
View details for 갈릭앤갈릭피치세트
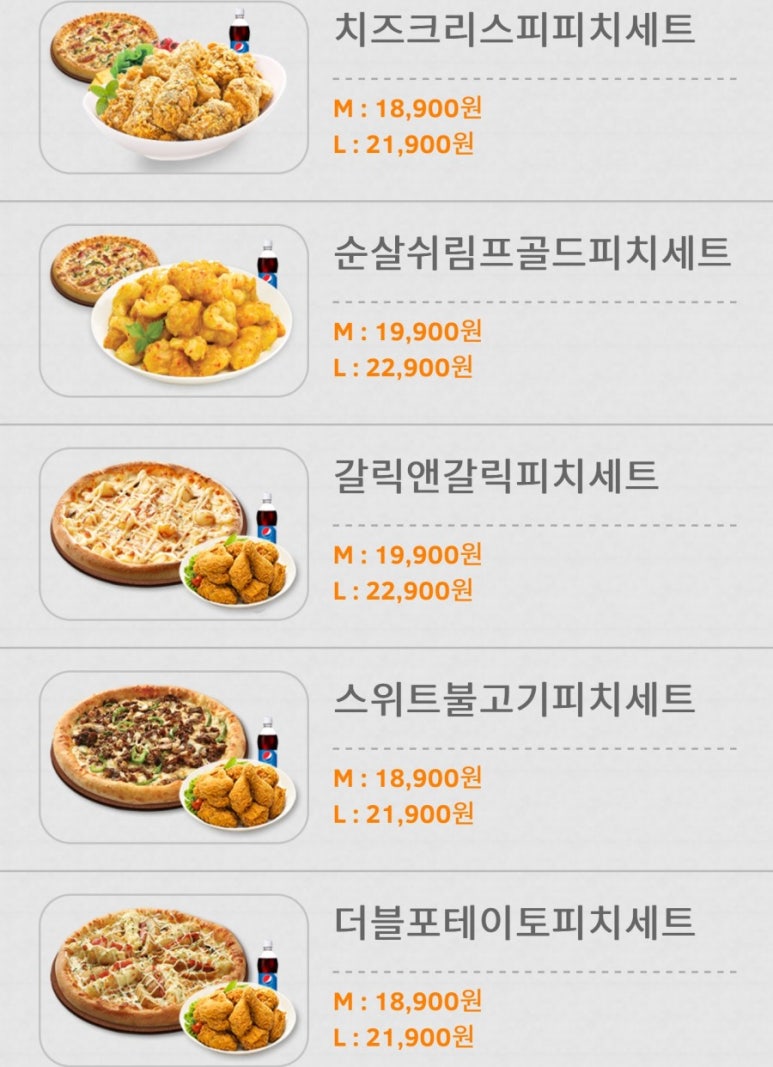pyautogui.click(x=496, y=476)
